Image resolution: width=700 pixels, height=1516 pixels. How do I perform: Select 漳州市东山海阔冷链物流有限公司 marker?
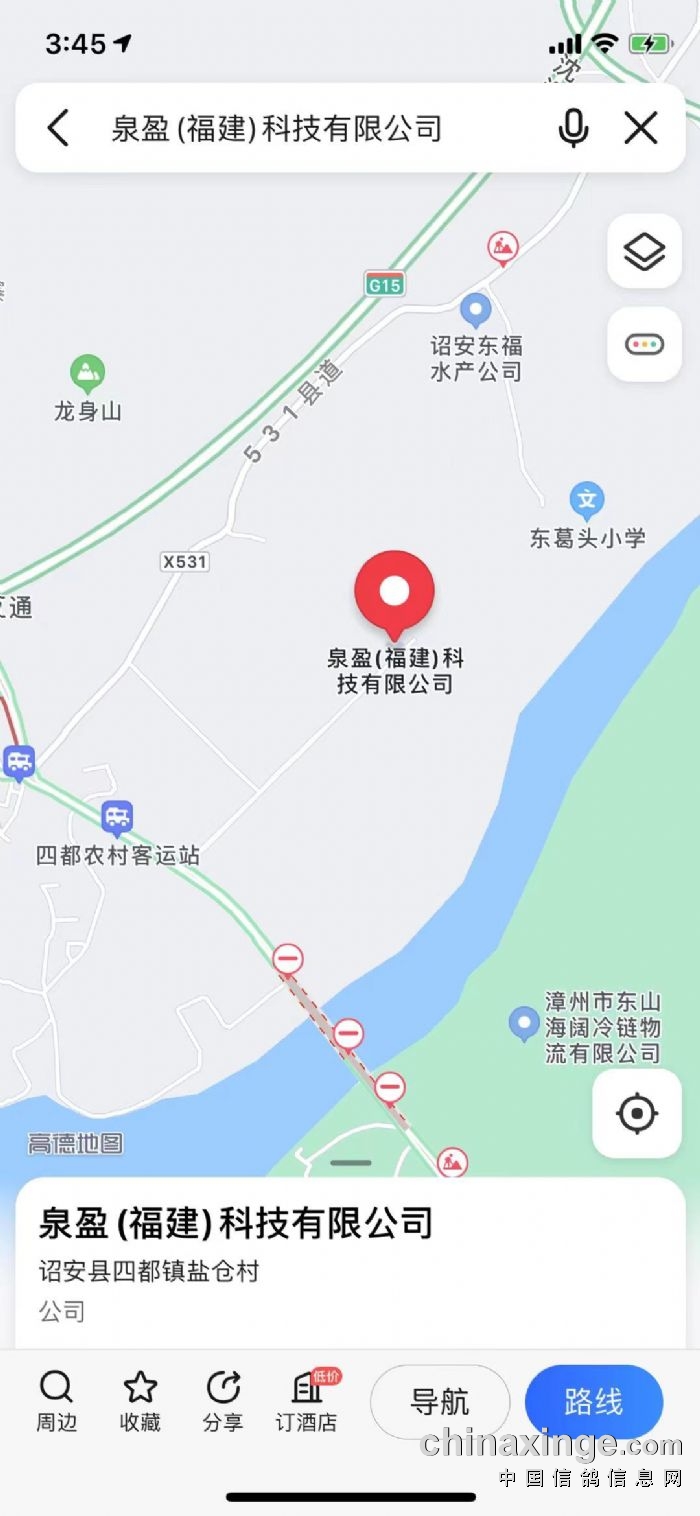[524, 1024]
